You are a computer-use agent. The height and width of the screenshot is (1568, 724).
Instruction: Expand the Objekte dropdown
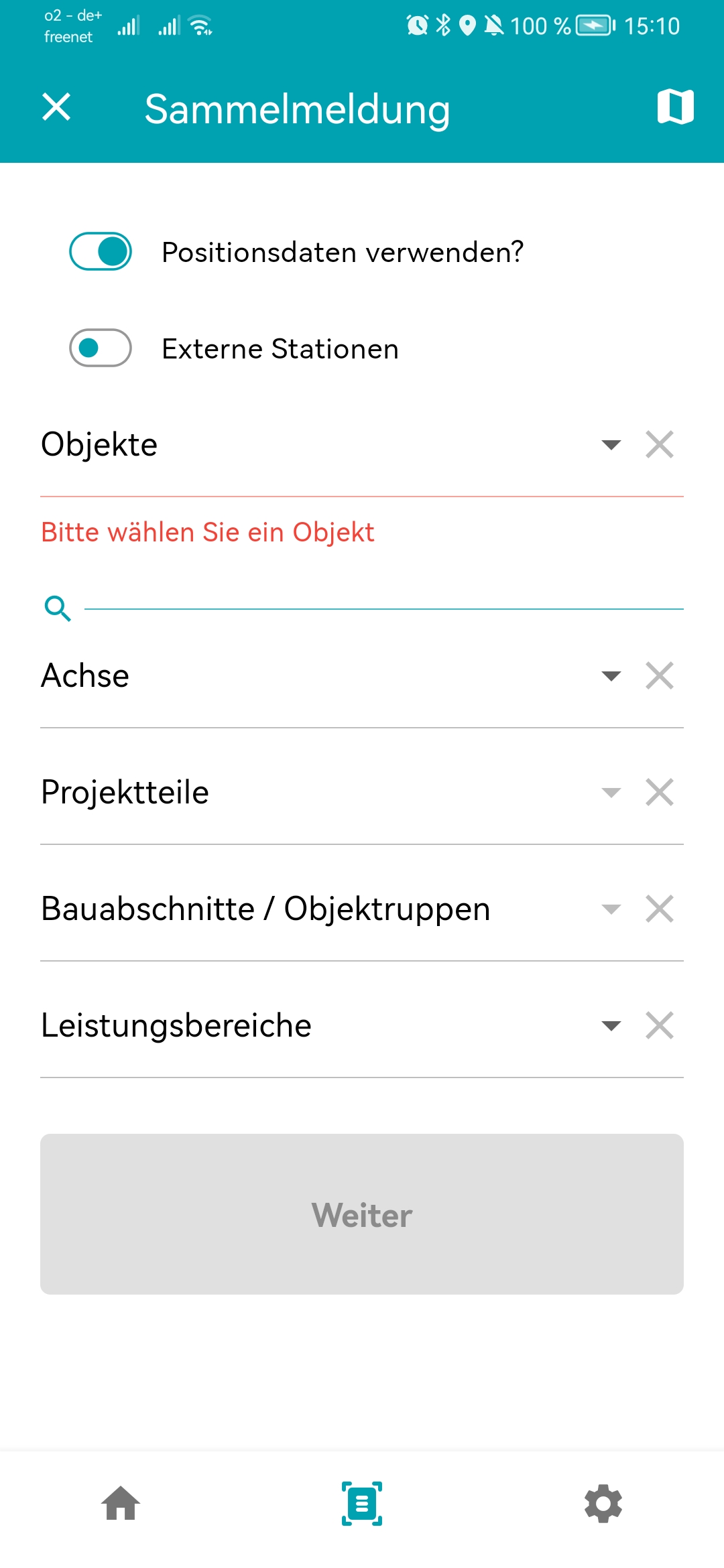point(611,445)
